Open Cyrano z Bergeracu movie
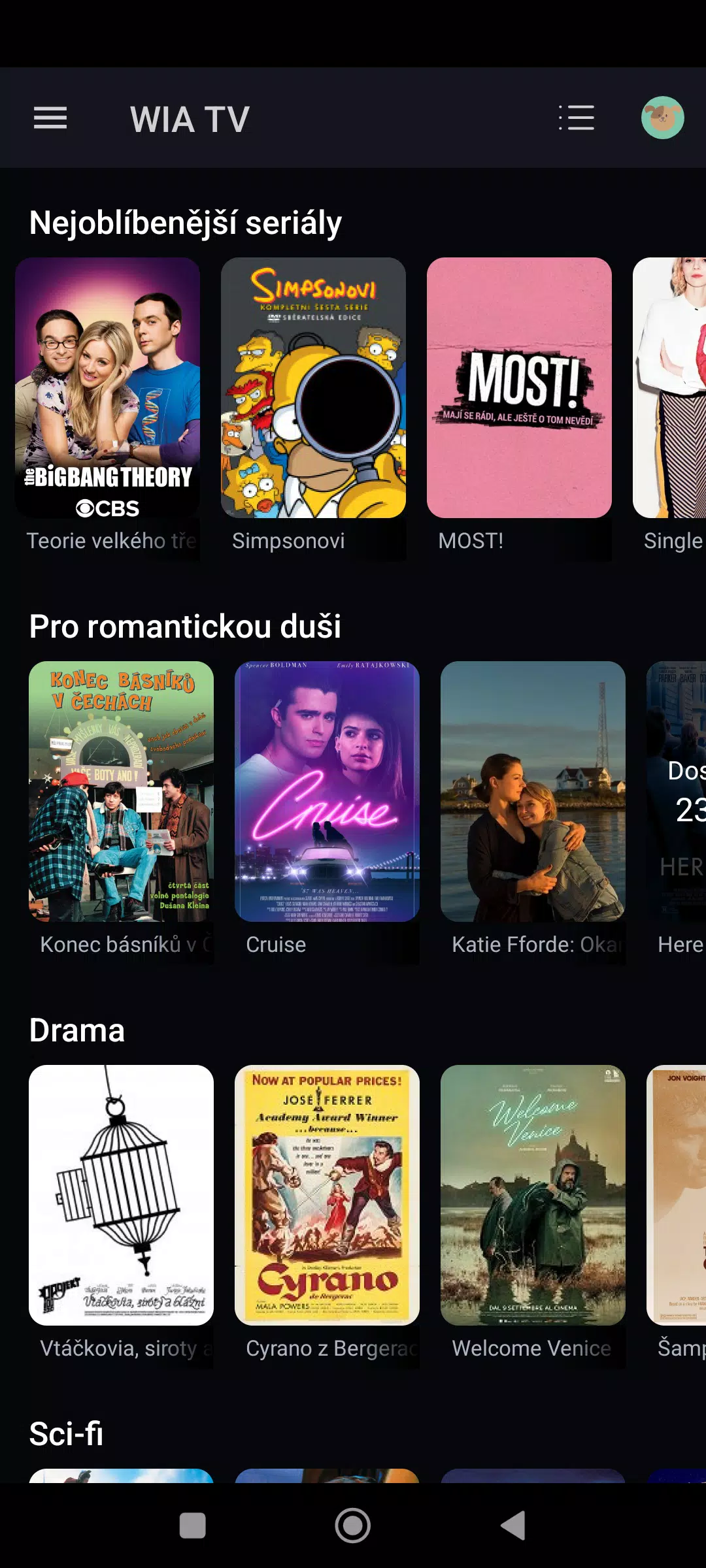Image resolution: width=706 pixels, height=1568 pixels. tap(327, 1195)
